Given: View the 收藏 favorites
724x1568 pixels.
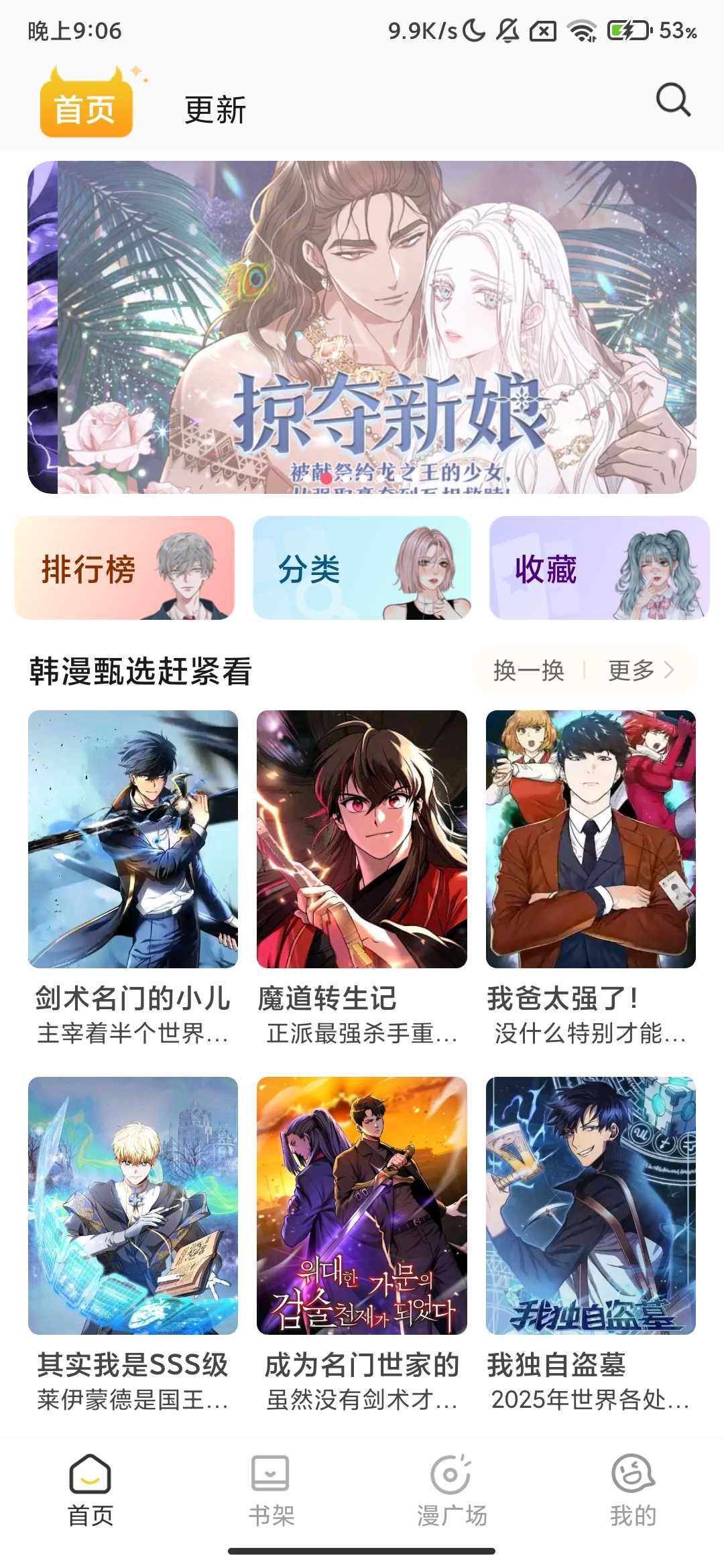Looking at the screenshot, I should [599, 568].
